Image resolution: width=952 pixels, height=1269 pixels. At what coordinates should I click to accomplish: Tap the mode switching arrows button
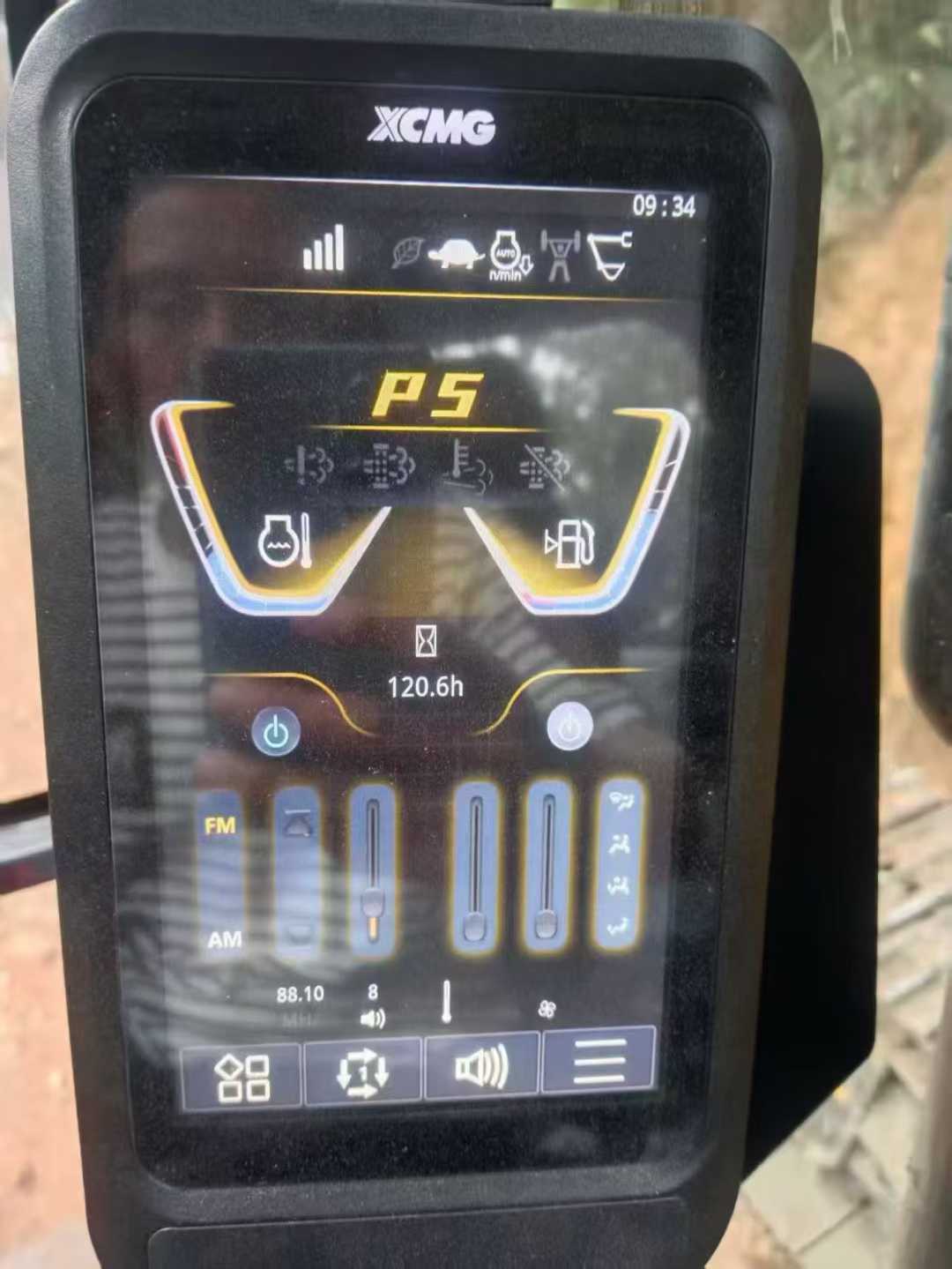coord(362,1073)
